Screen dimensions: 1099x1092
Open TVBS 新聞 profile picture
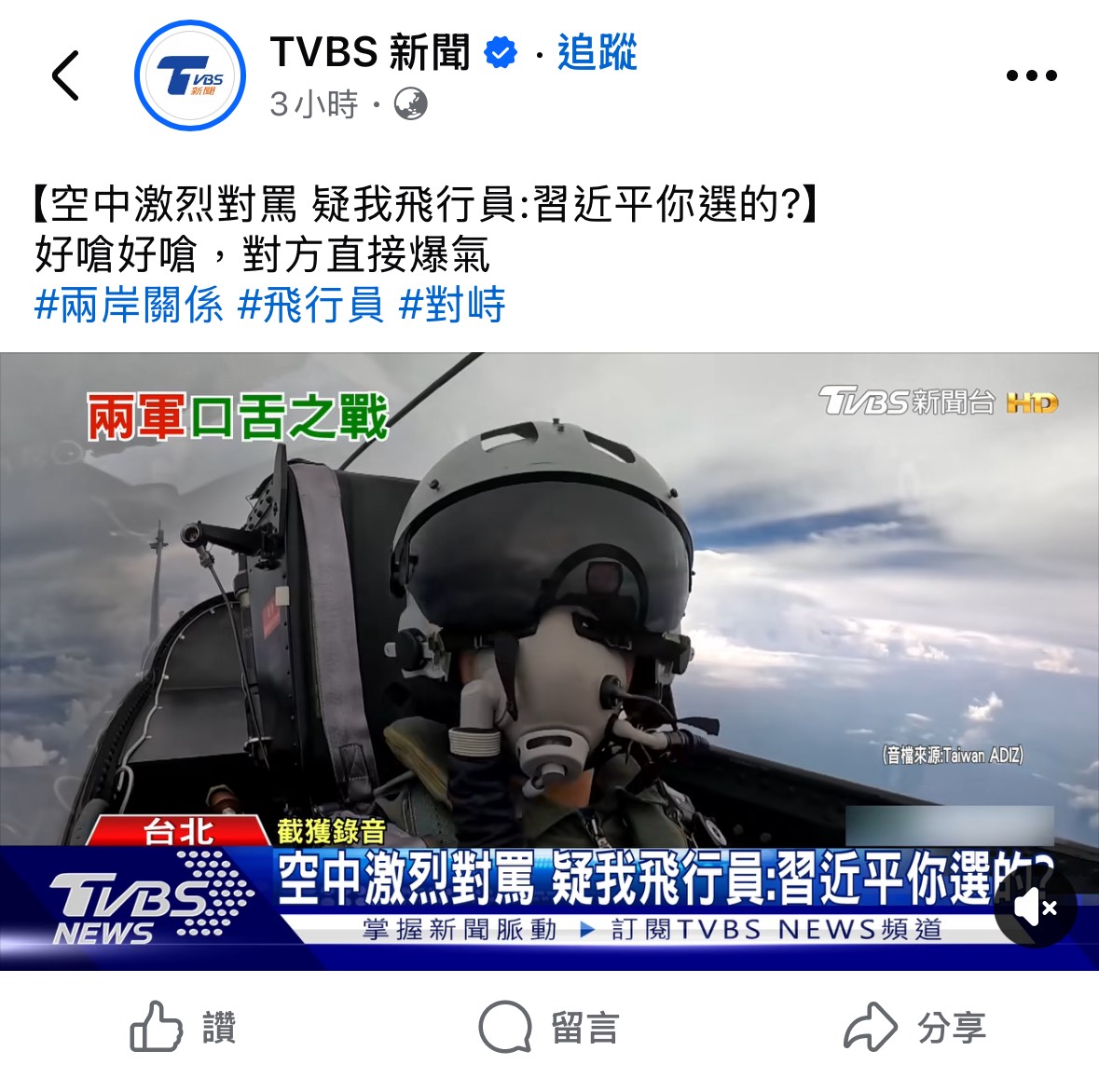coord(190,75)
